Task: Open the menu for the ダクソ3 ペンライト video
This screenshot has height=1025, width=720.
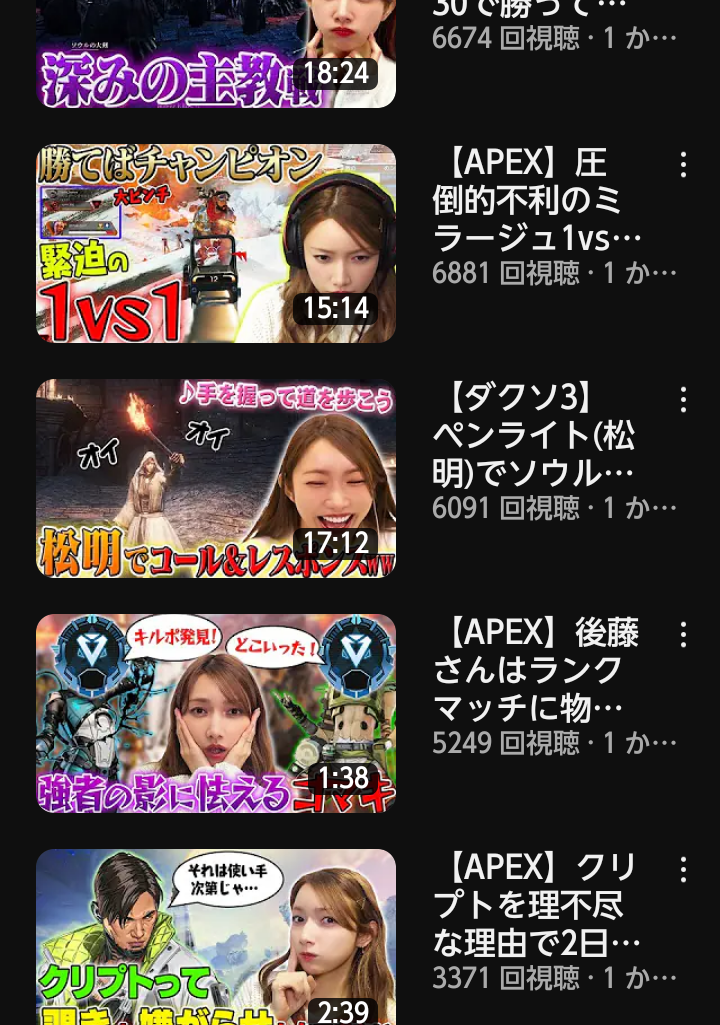Action: point(683,400)
